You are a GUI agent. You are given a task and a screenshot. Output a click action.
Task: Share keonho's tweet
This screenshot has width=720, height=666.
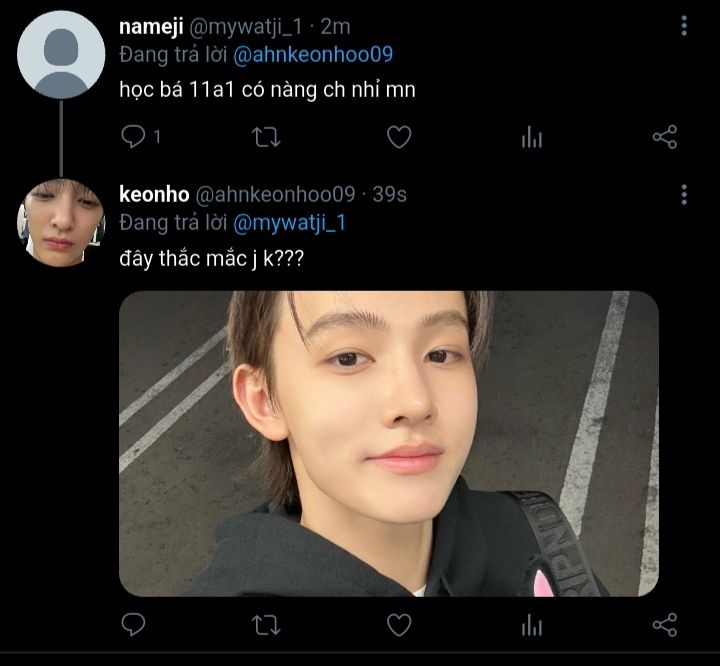point(665,626)
